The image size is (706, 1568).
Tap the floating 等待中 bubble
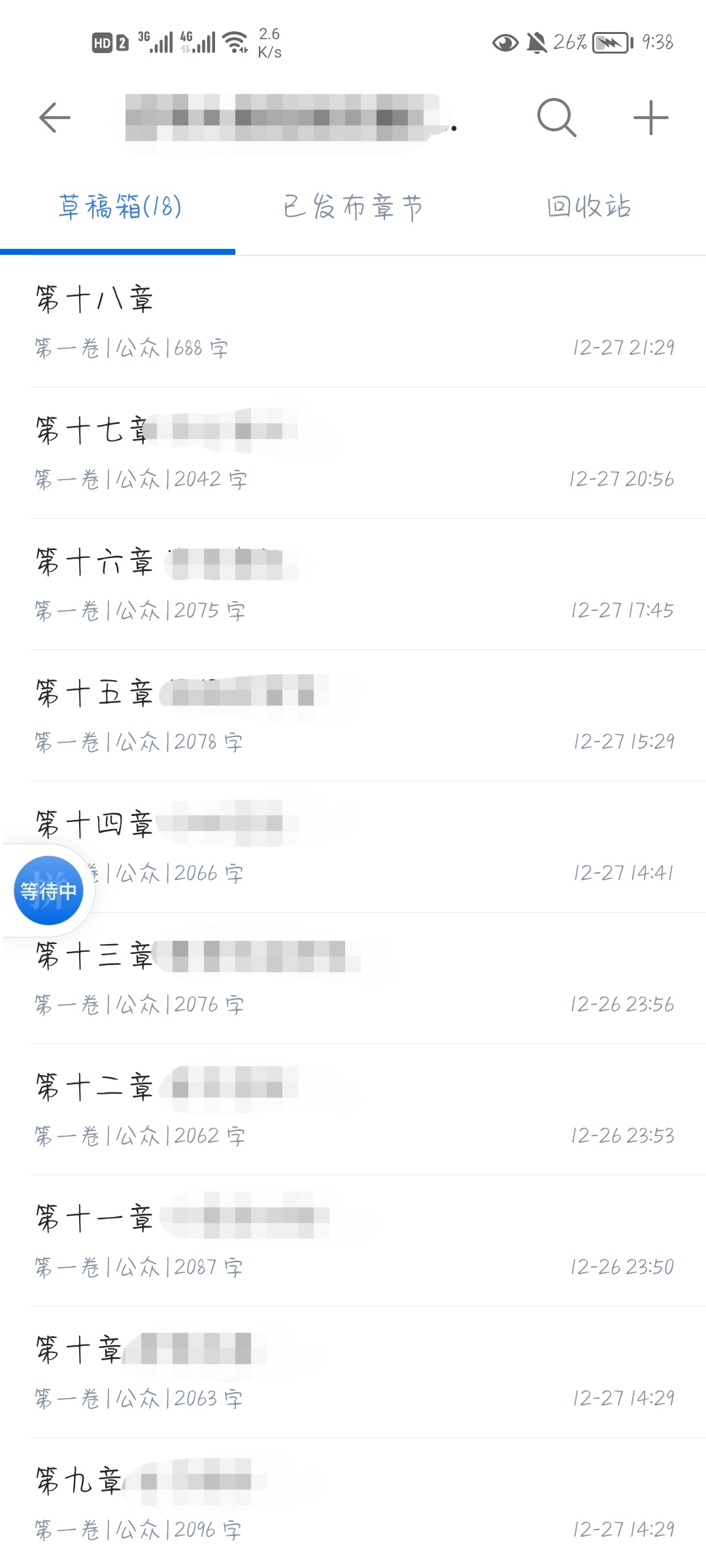tap(48, 890)
